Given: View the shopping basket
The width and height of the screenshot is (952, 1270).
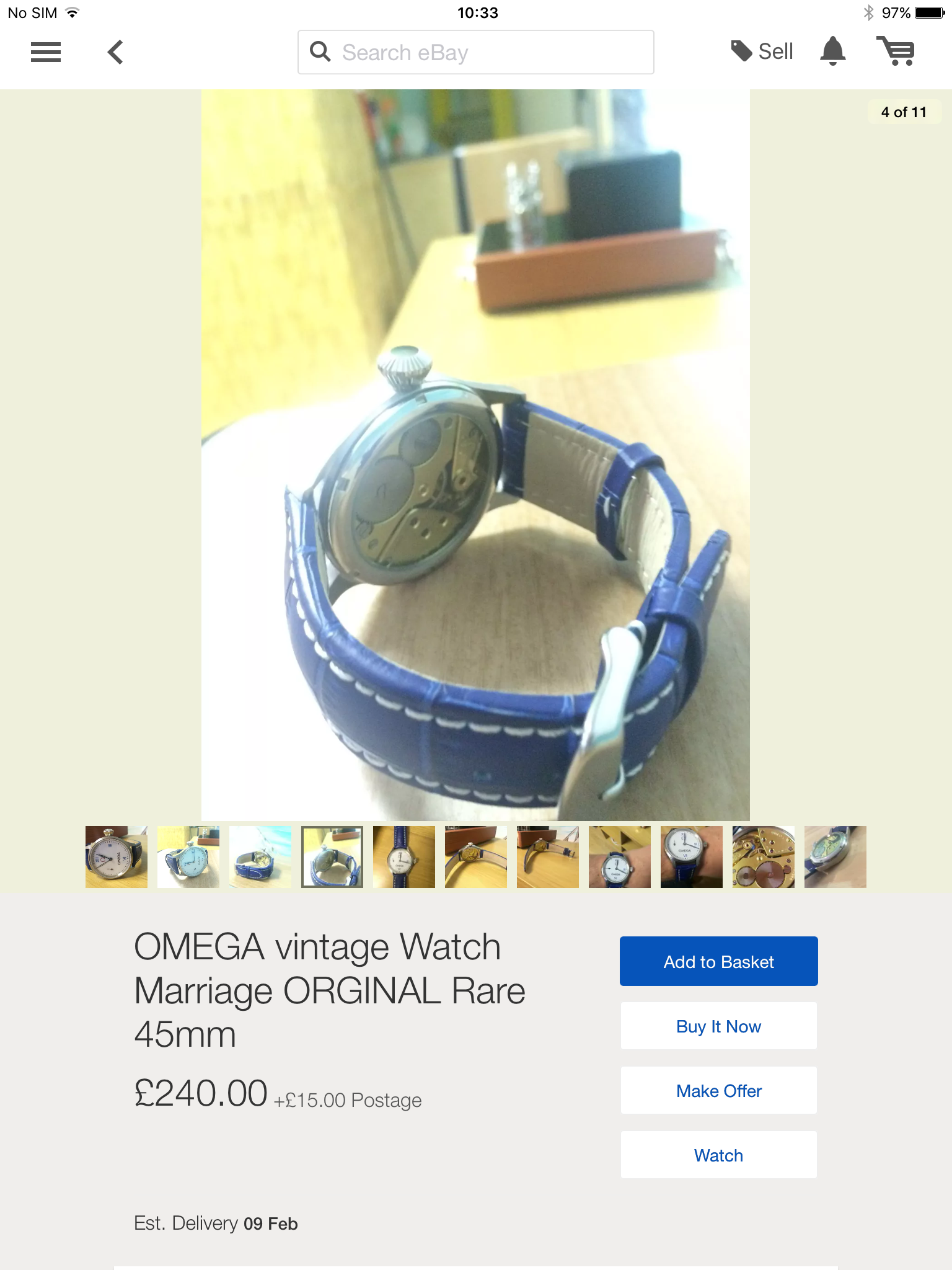Looking at the screenshot, I should pos(896,51).
